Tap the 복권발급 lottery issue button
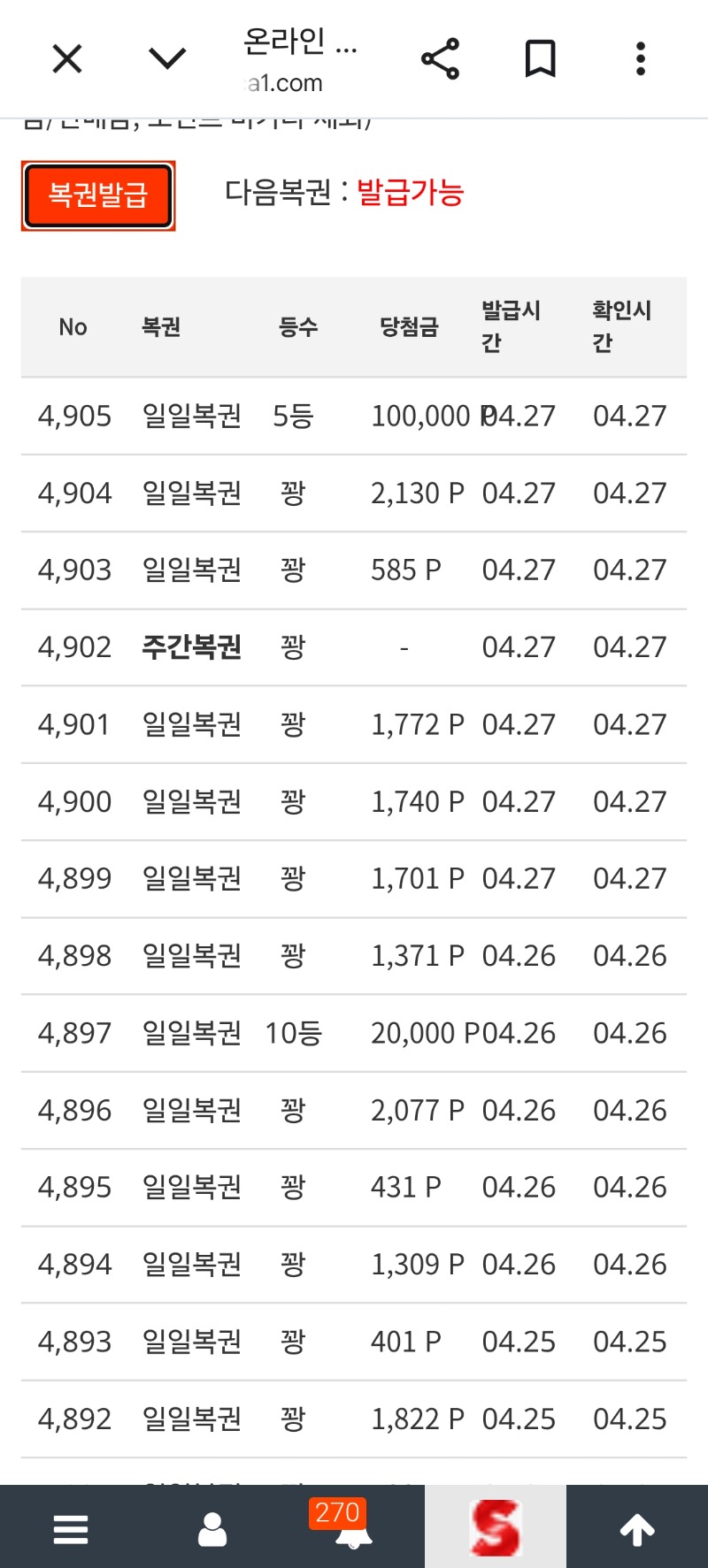The image size is (708, 1568). tap(98, 195)
